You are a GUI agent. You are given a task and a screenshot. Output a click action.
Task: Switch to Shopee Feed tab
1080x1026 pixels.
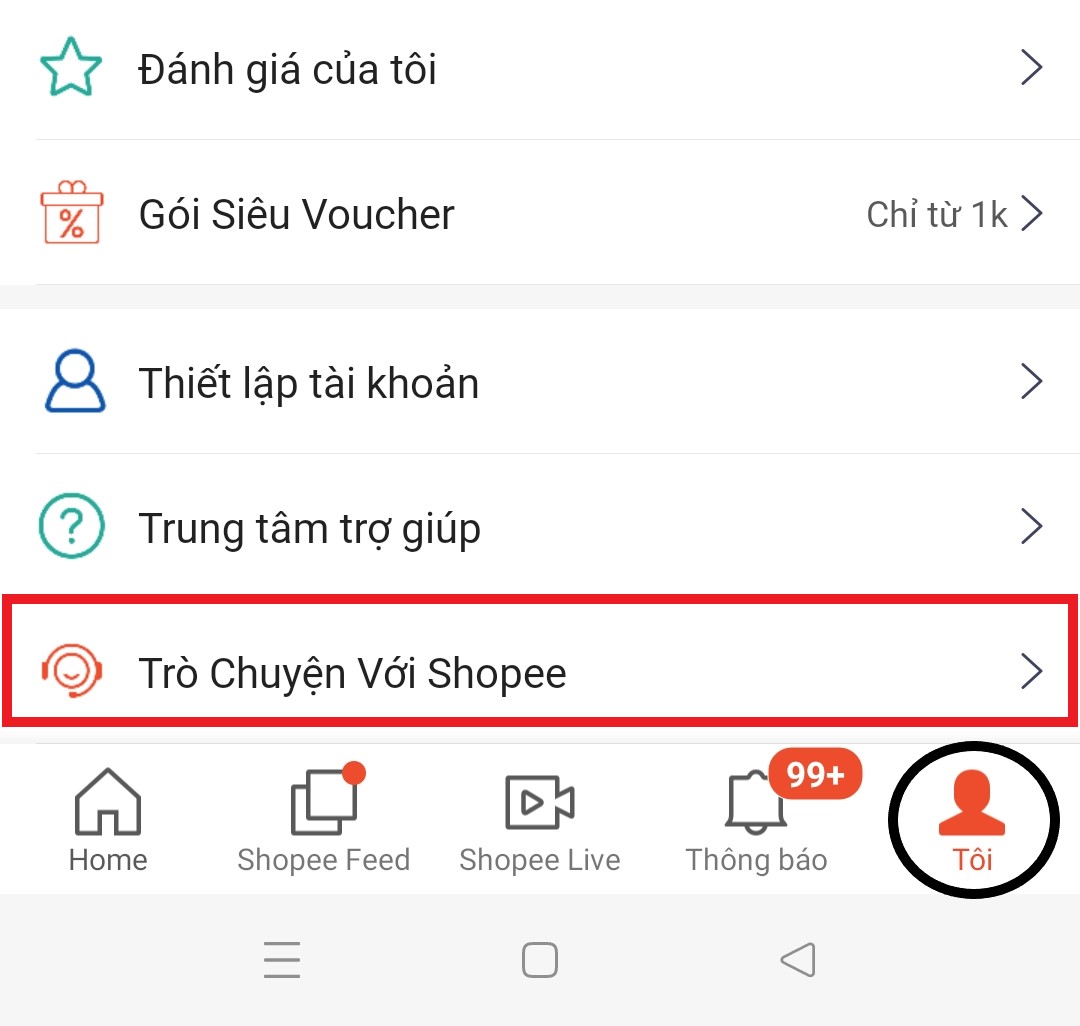point(324,820)
